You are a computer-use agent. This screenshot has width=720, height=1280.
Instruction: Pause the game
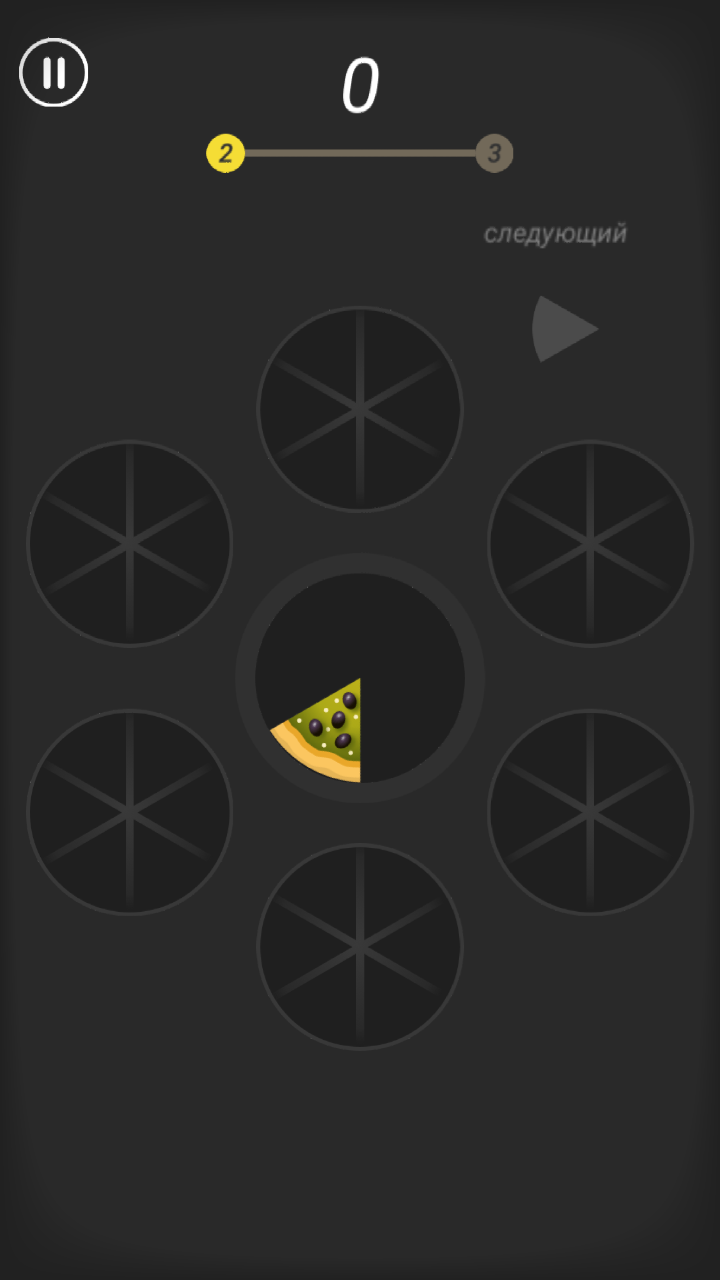pyautogui.click(x=54, y=72)
